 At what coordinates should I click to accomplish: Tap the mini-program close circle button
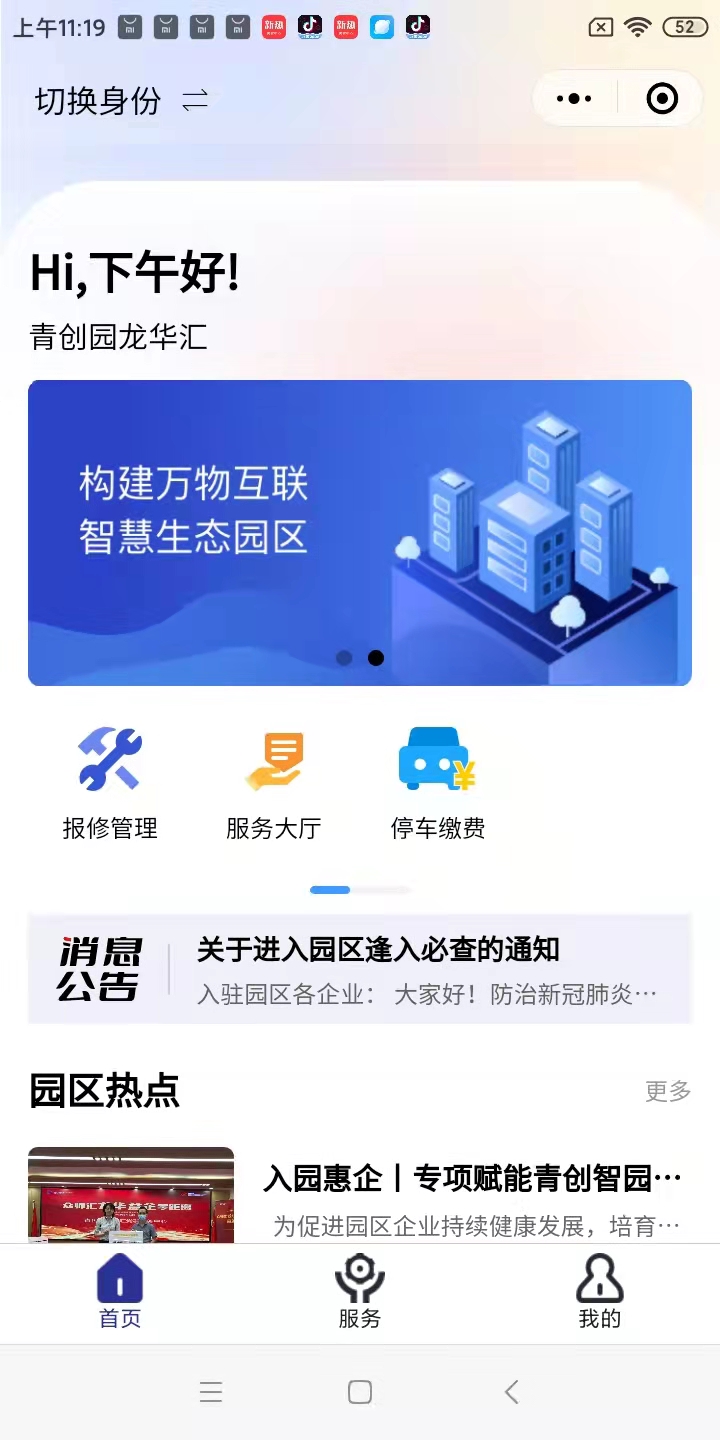pos(660,98)
